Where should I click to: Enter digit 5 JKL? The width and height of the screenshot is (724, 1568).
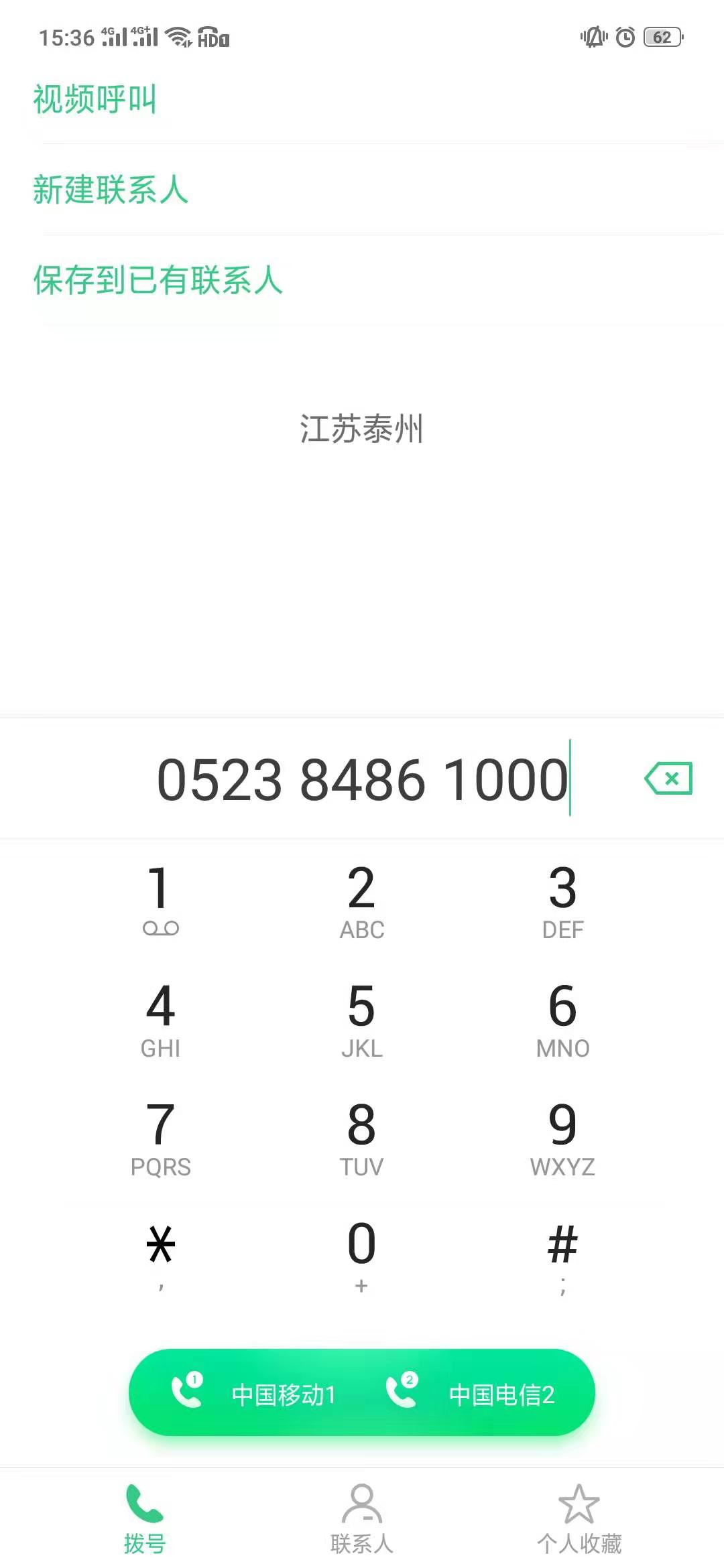pos(362,1019)
